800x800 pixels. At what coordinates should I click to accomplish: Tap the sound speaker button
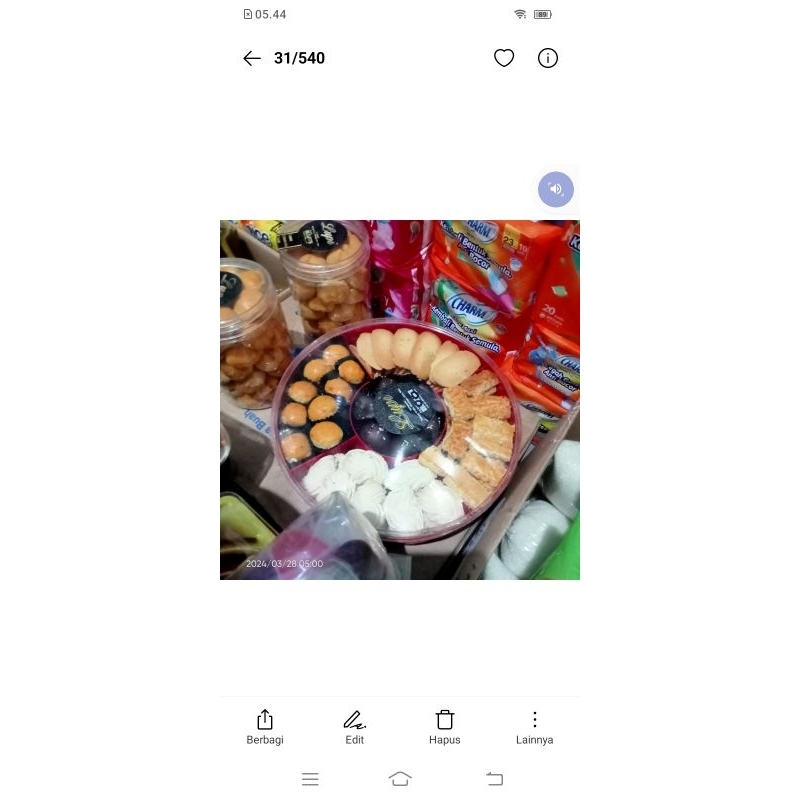coord(556,189)
